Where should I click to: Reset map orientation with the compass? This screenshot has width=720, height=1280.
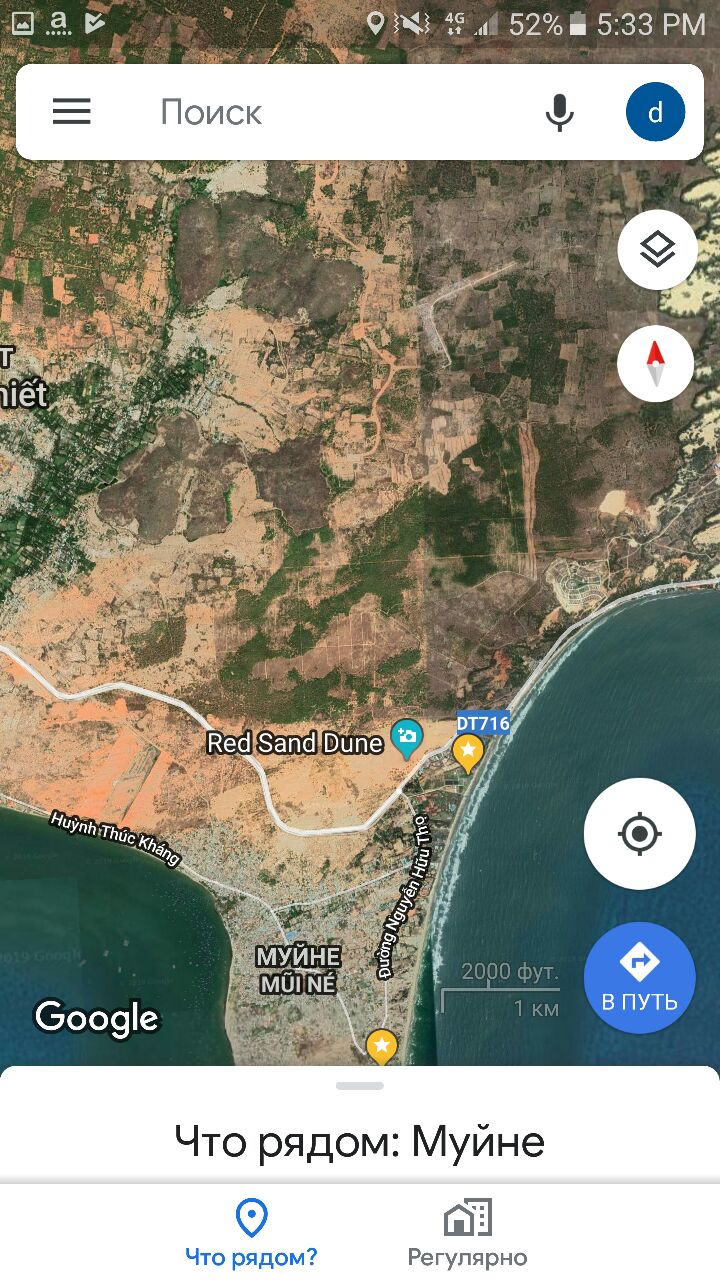click(656, 363)
